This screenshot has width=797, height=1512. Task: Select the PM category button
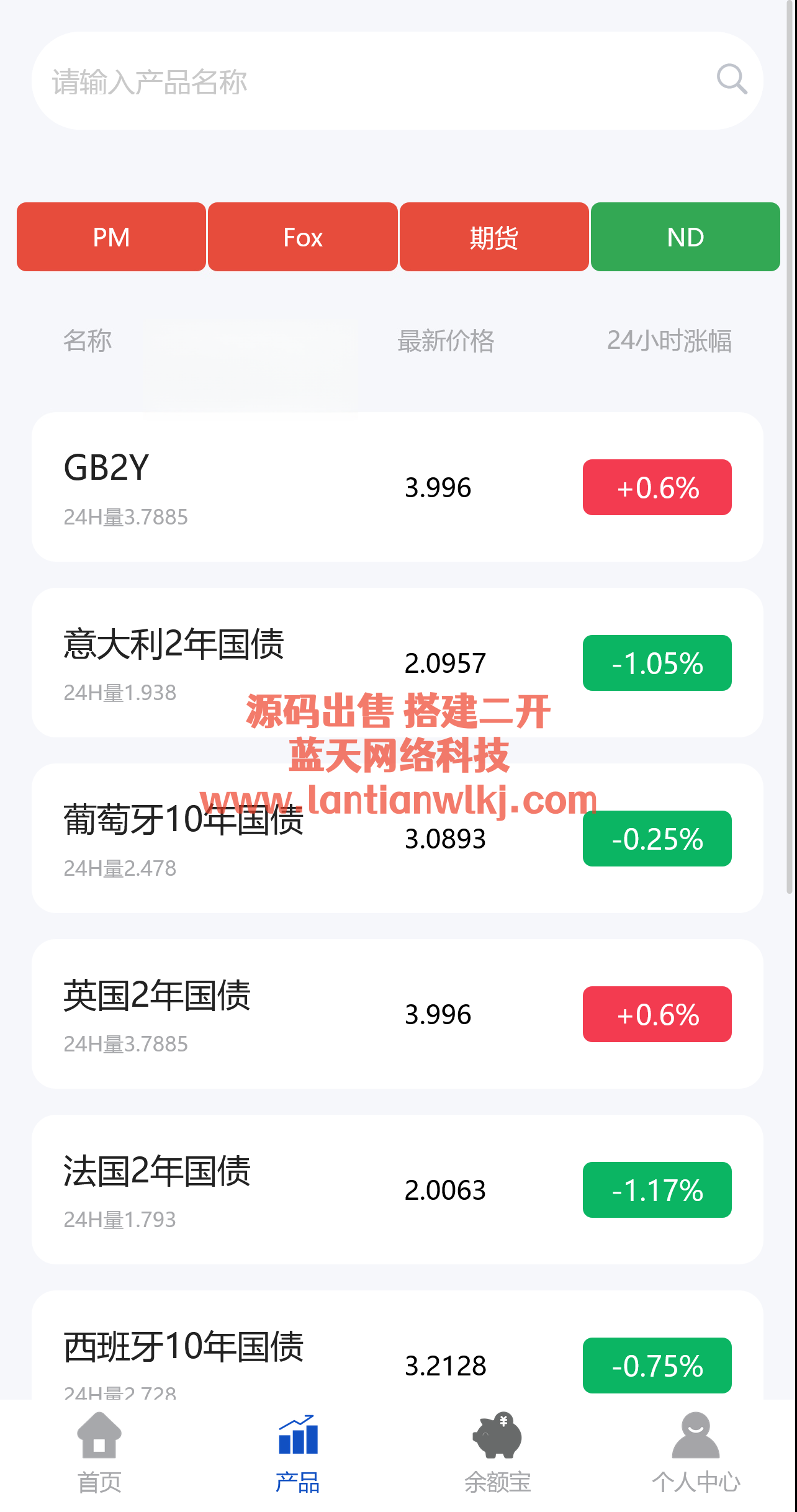(112, 237)
